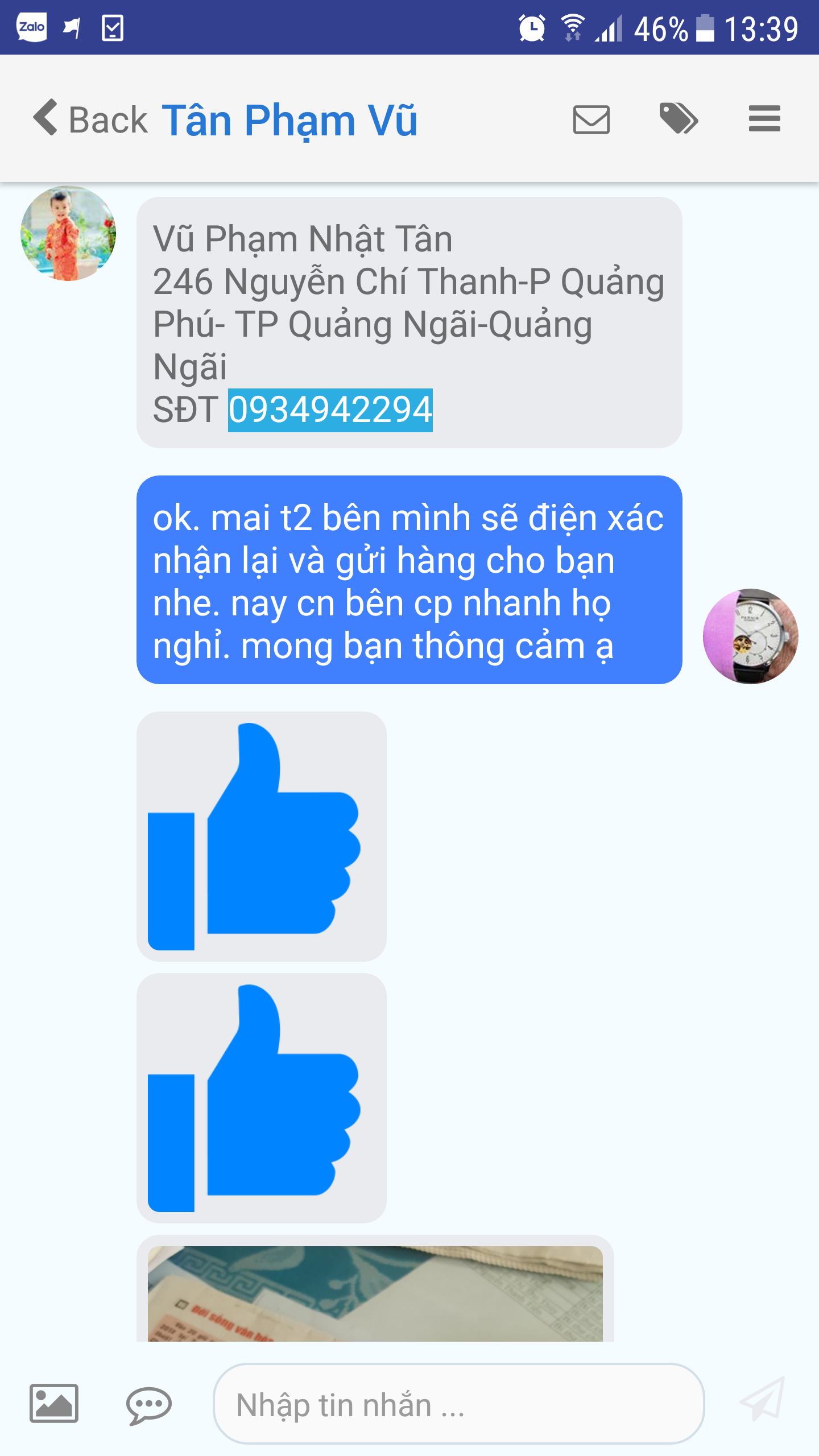This screenshot has height=1456, width=819.
Task: Open the hamburger menu
Action: pos(764,119)
